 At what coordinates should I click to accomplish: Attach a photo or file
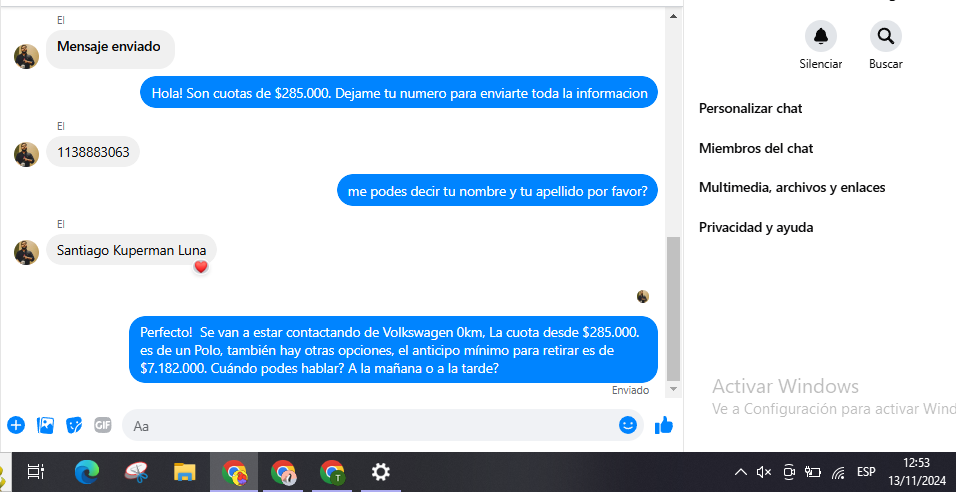45,425
